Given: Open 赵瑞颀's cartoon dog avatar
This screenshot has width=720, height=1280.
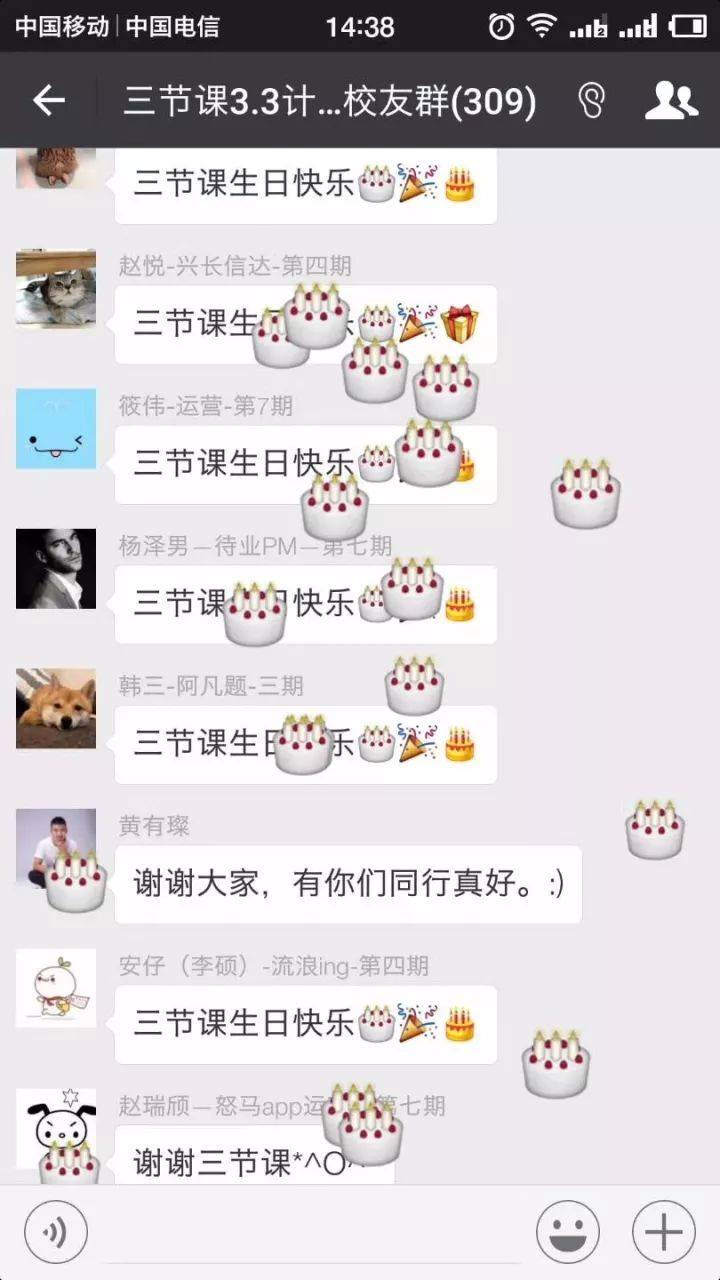Looking at the screenshot, I should point(56,1129).
